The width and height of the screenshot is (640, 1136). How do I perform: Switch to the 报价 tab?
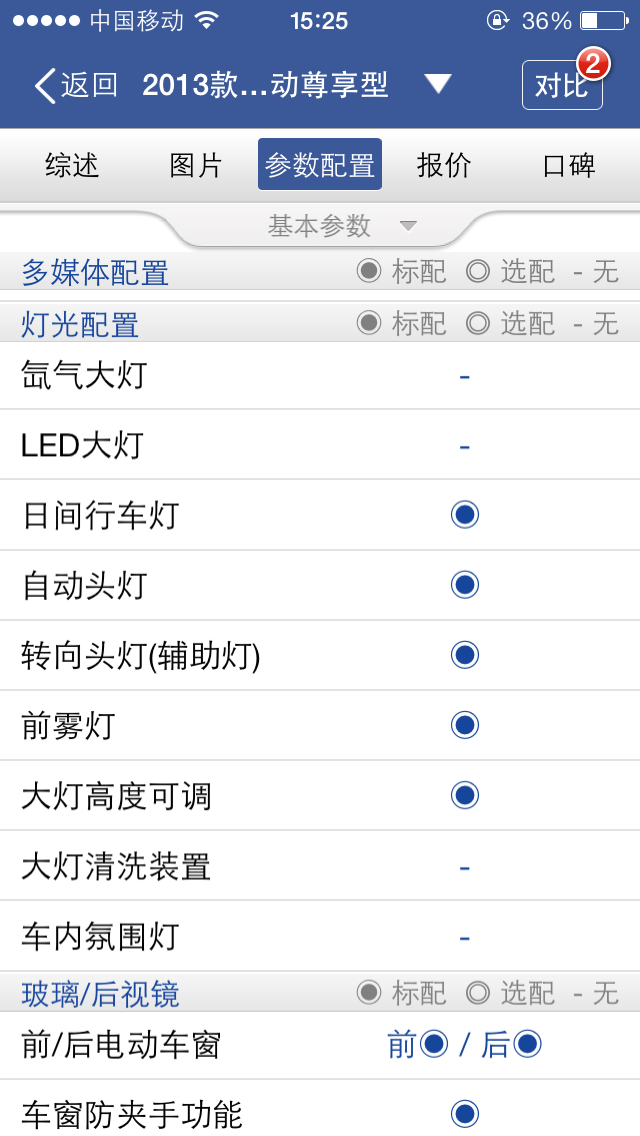pos(444,165)
